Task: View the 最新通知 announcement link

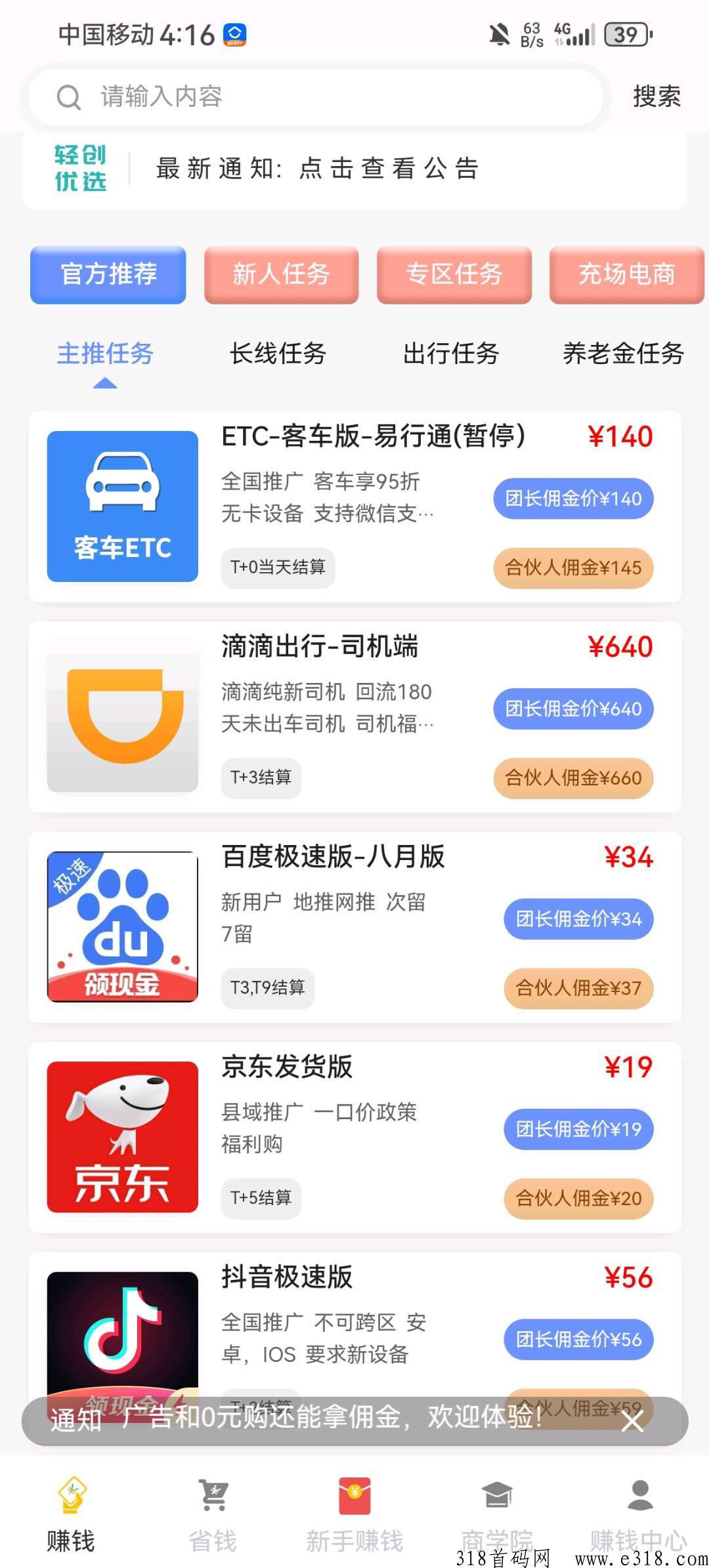Action: pyautogui.click(x=317, y=169)
